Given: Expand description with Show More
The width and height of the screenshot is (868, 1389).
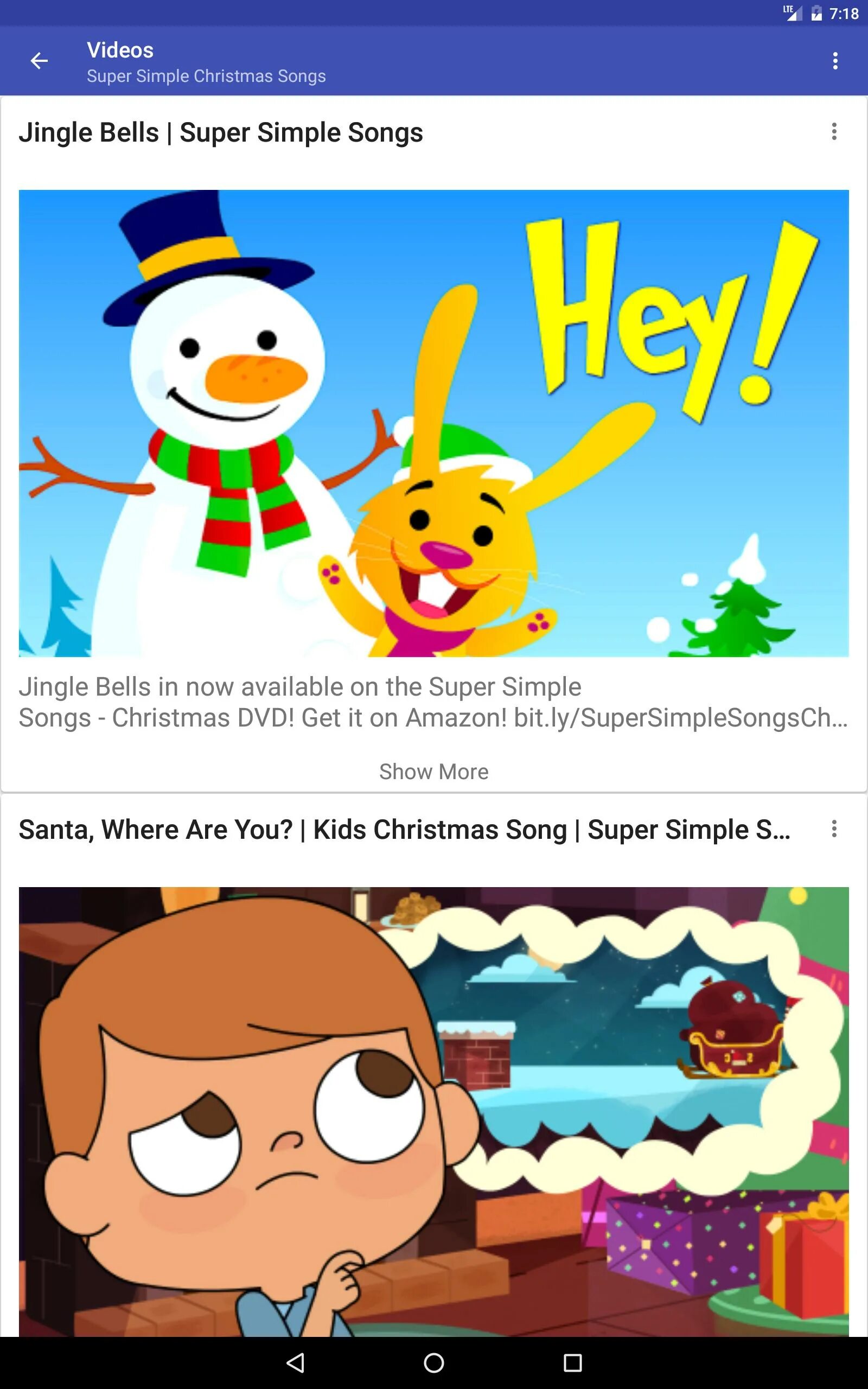Looking at the screenshot, I should 433,772.
